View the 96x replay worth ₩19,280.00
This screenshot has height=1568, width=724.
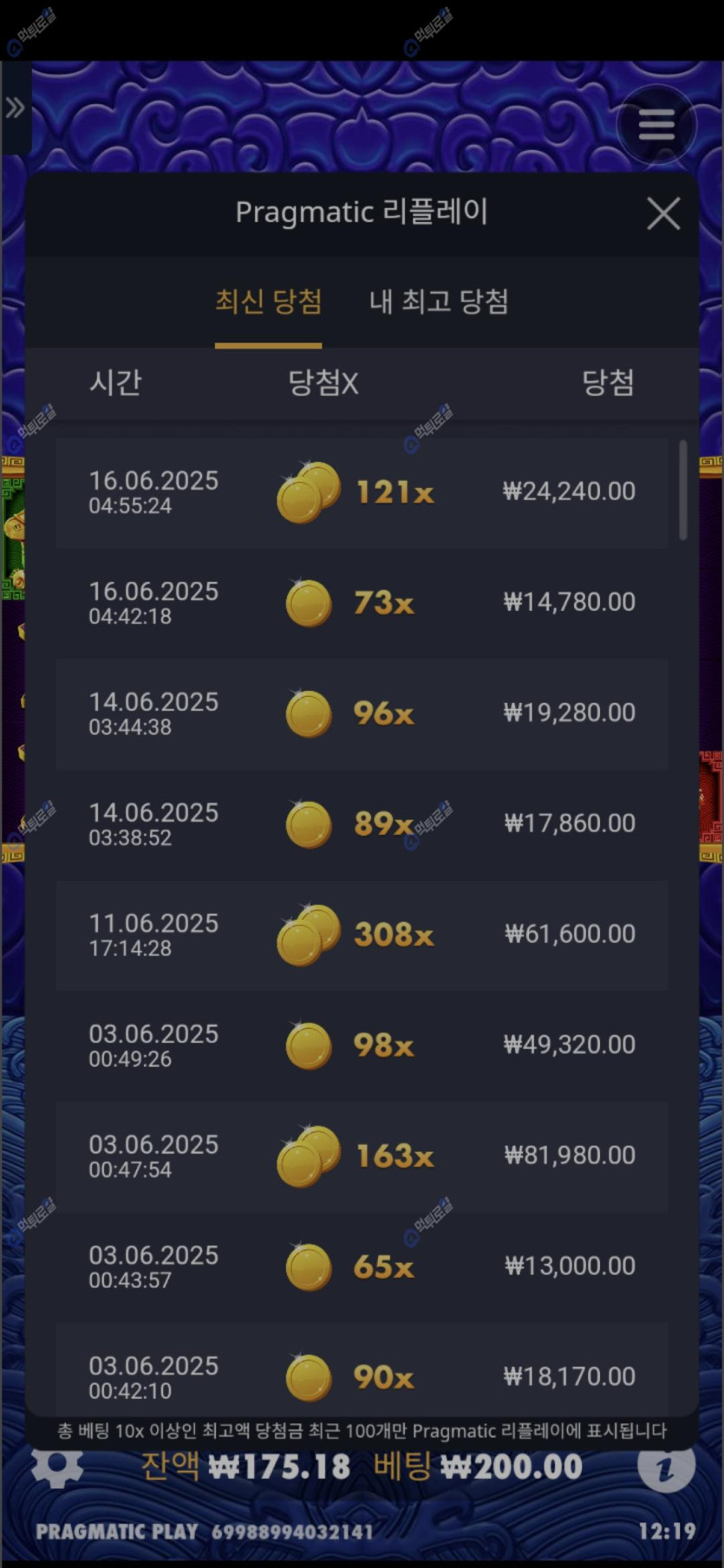click(x=362, y=713)
